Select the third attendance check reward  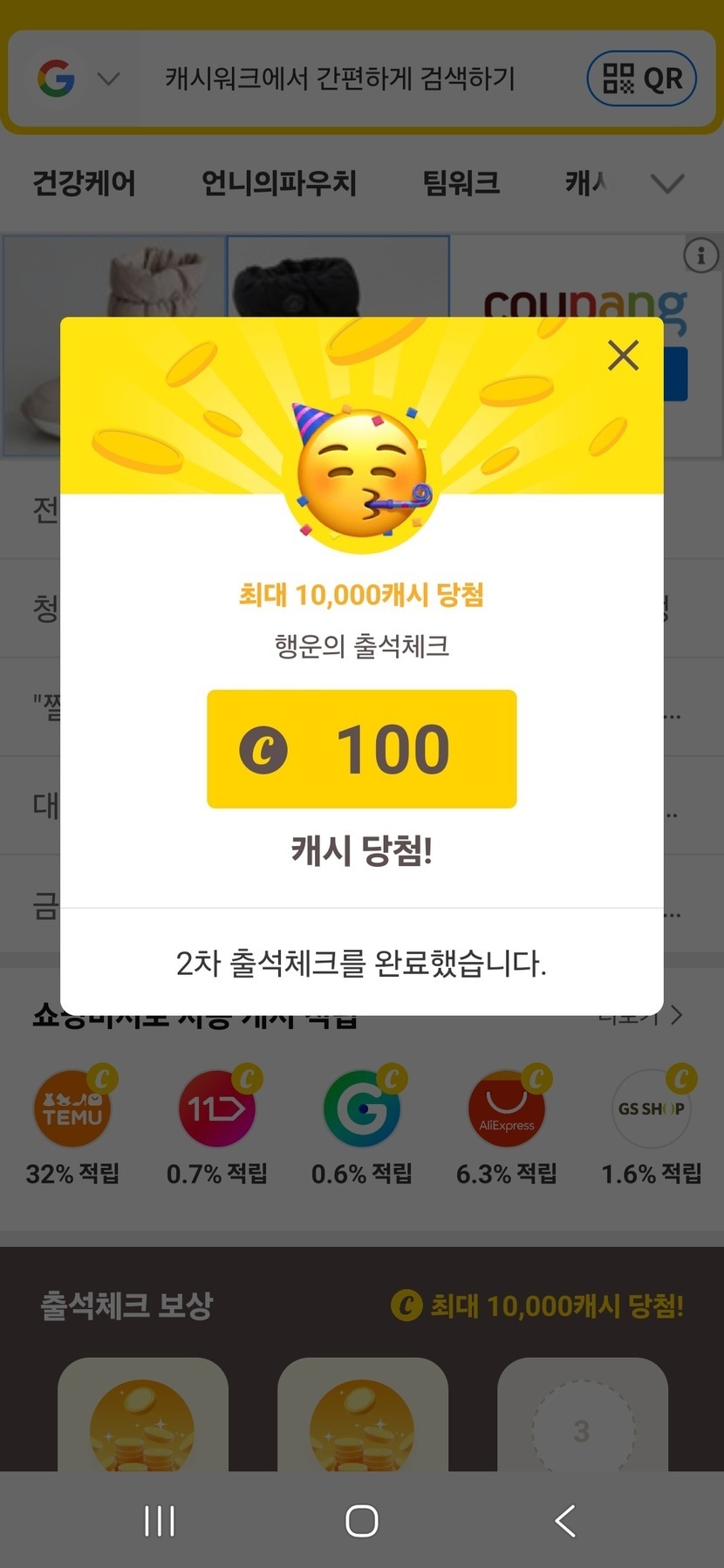click(x=582, y=1430)
